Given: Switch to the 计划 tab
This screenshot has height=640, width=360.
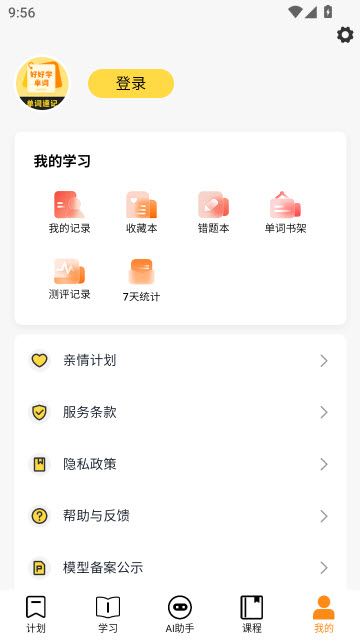Looking at the screenshot, I should point(36,614).
